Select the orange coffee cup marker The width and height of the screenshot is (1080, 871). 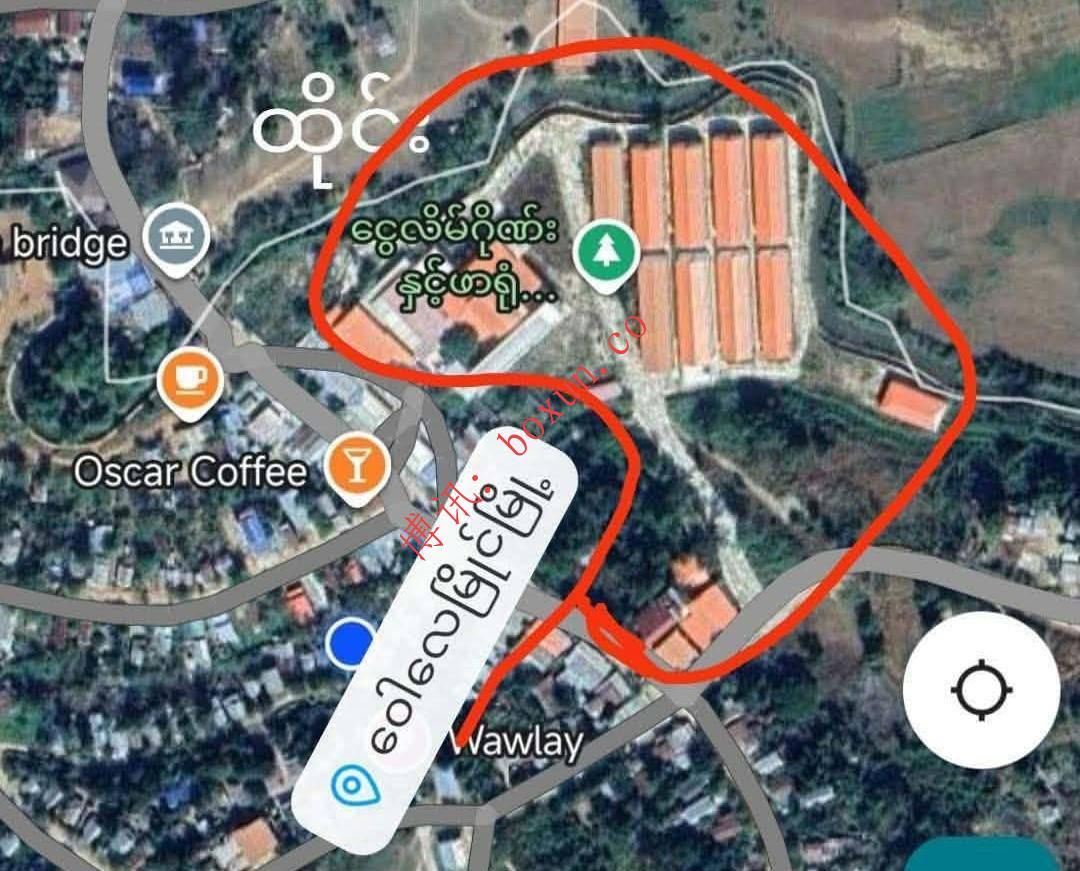click(189, 379)
